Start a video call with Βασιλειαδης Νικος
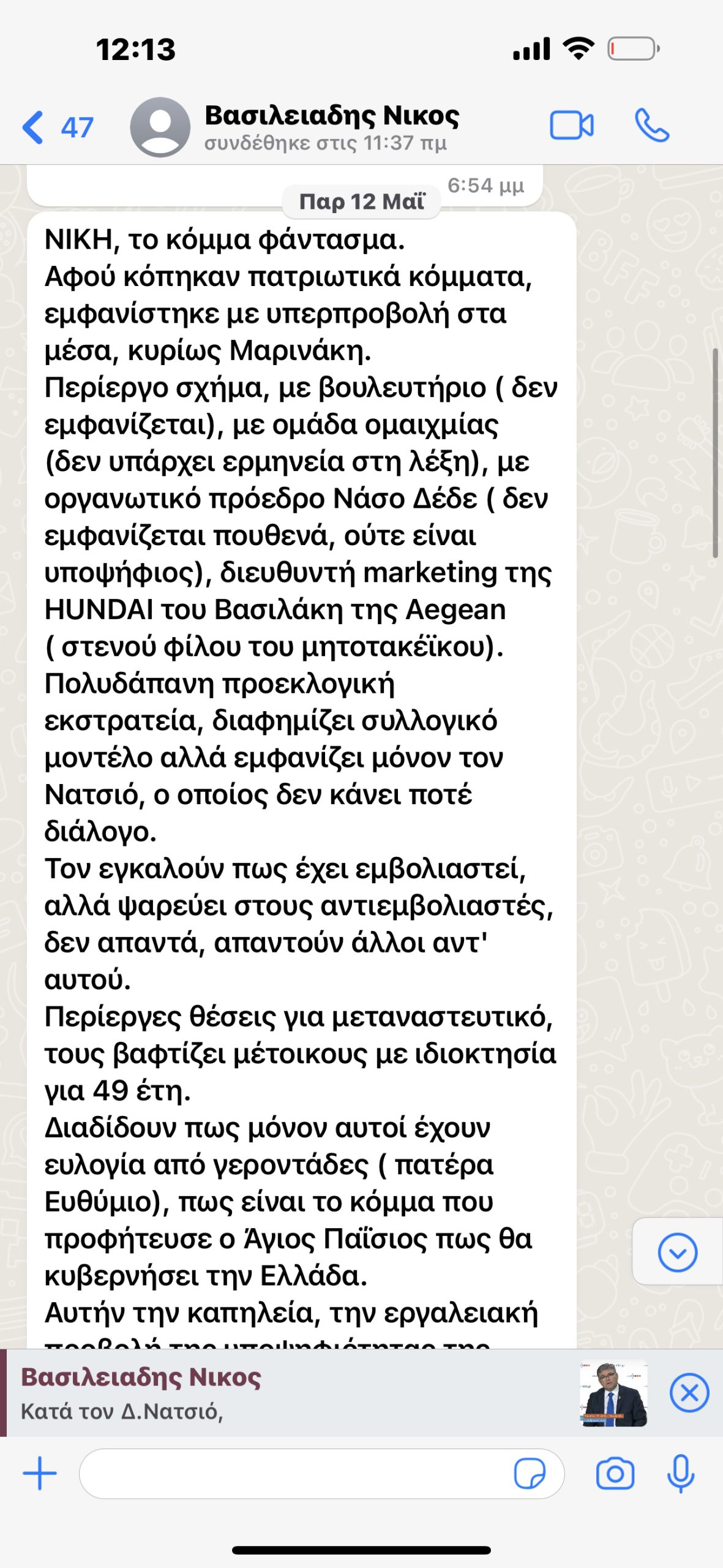723x1568 pixels. click(x=571, y=126)
